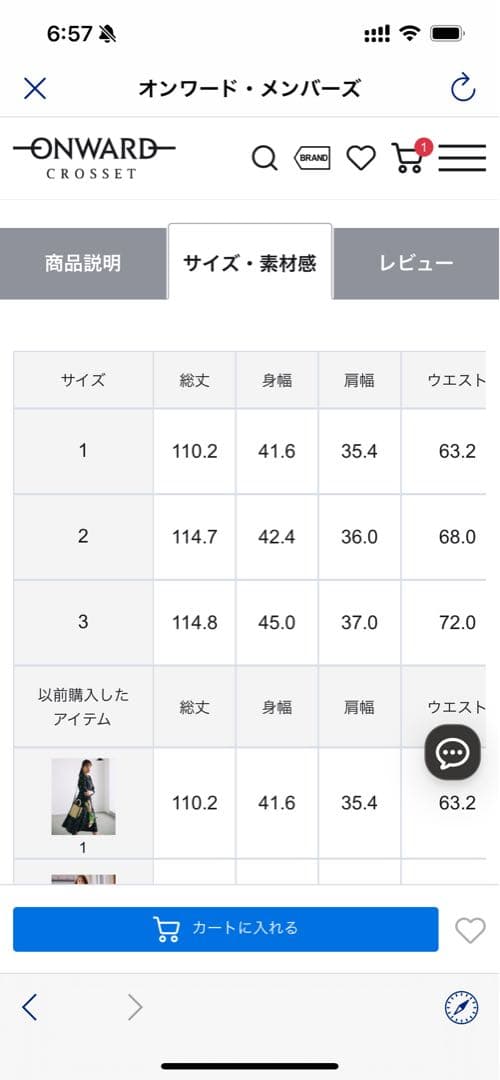The width and height of the screenshot is (500, 1080).
Task: Open the site search magnifier
Action: [x=264, y=158]
